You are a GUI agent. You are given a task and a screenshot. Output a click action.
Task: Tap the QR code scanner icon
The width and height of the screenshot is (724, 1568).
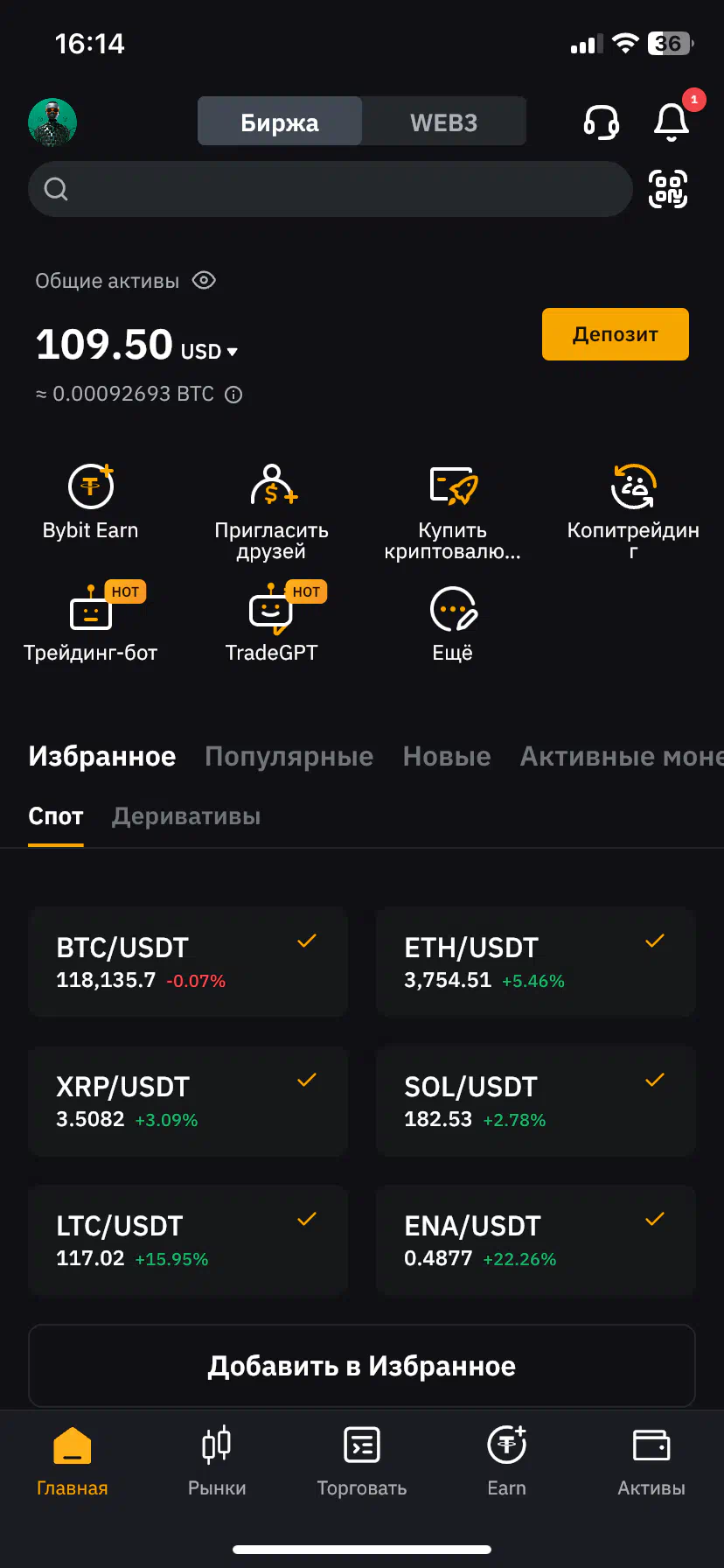pyautogui.click(x=668, y=189)
